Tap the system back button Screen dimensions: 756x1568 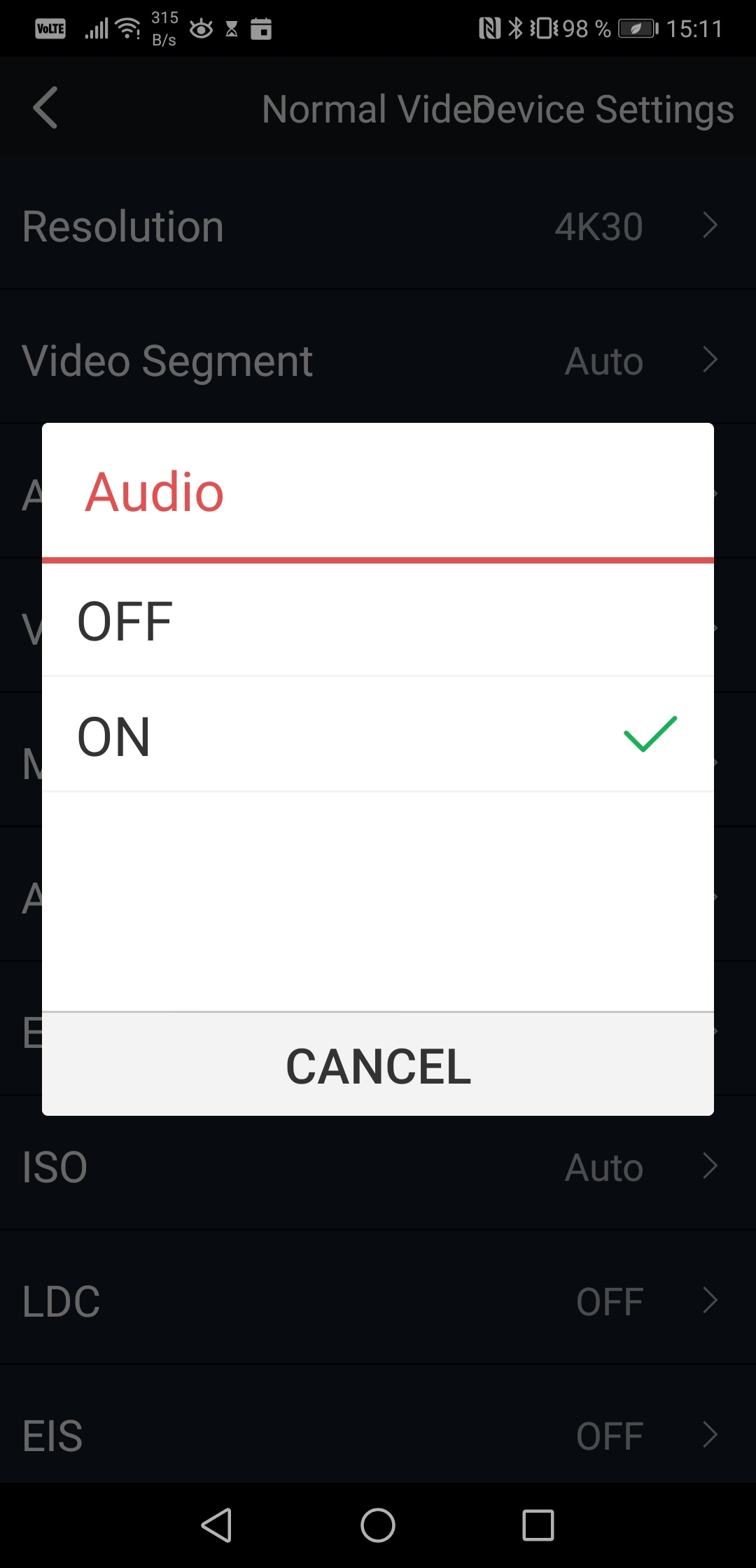coord(217,1525)
